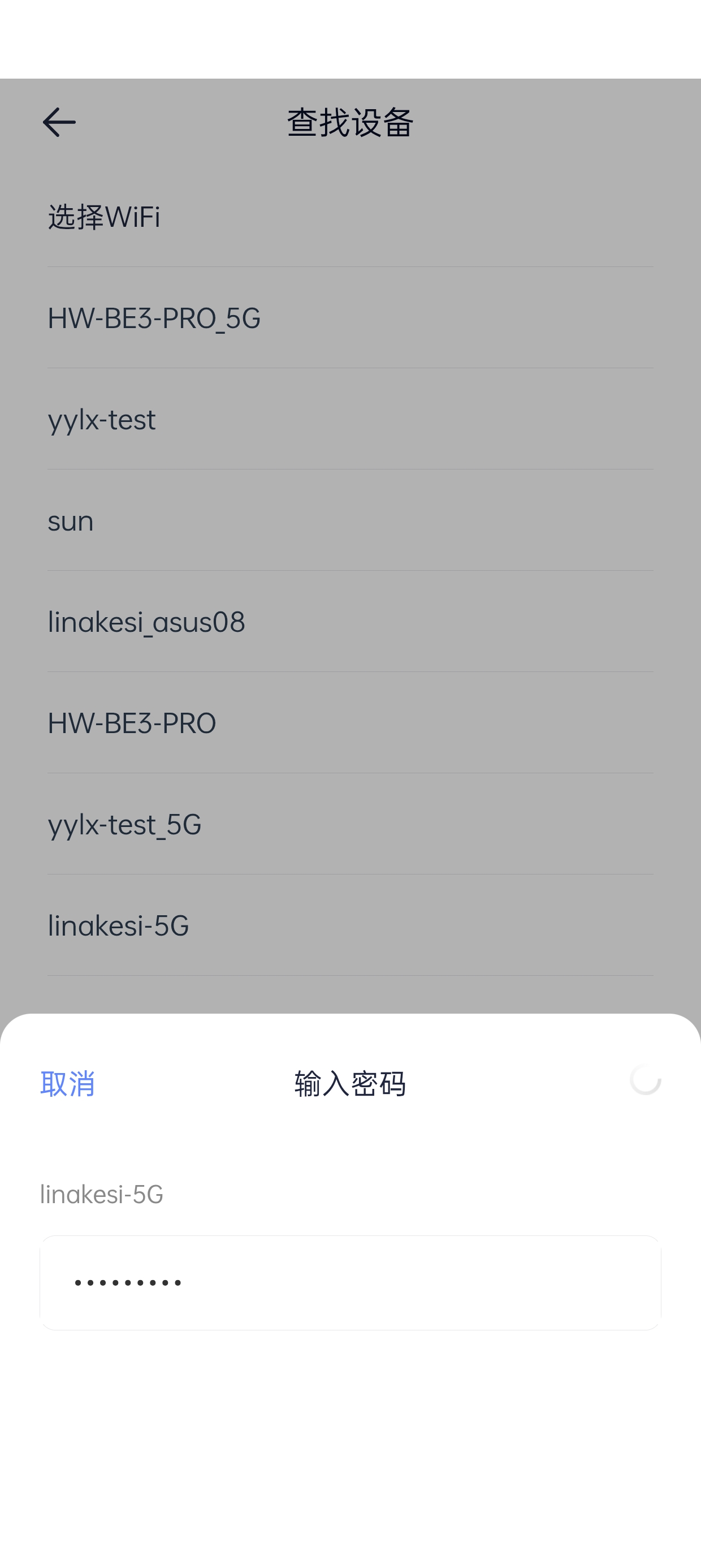Click the divider below selected WiFi list
701x1568 pixels.
(x=350, y=975)
